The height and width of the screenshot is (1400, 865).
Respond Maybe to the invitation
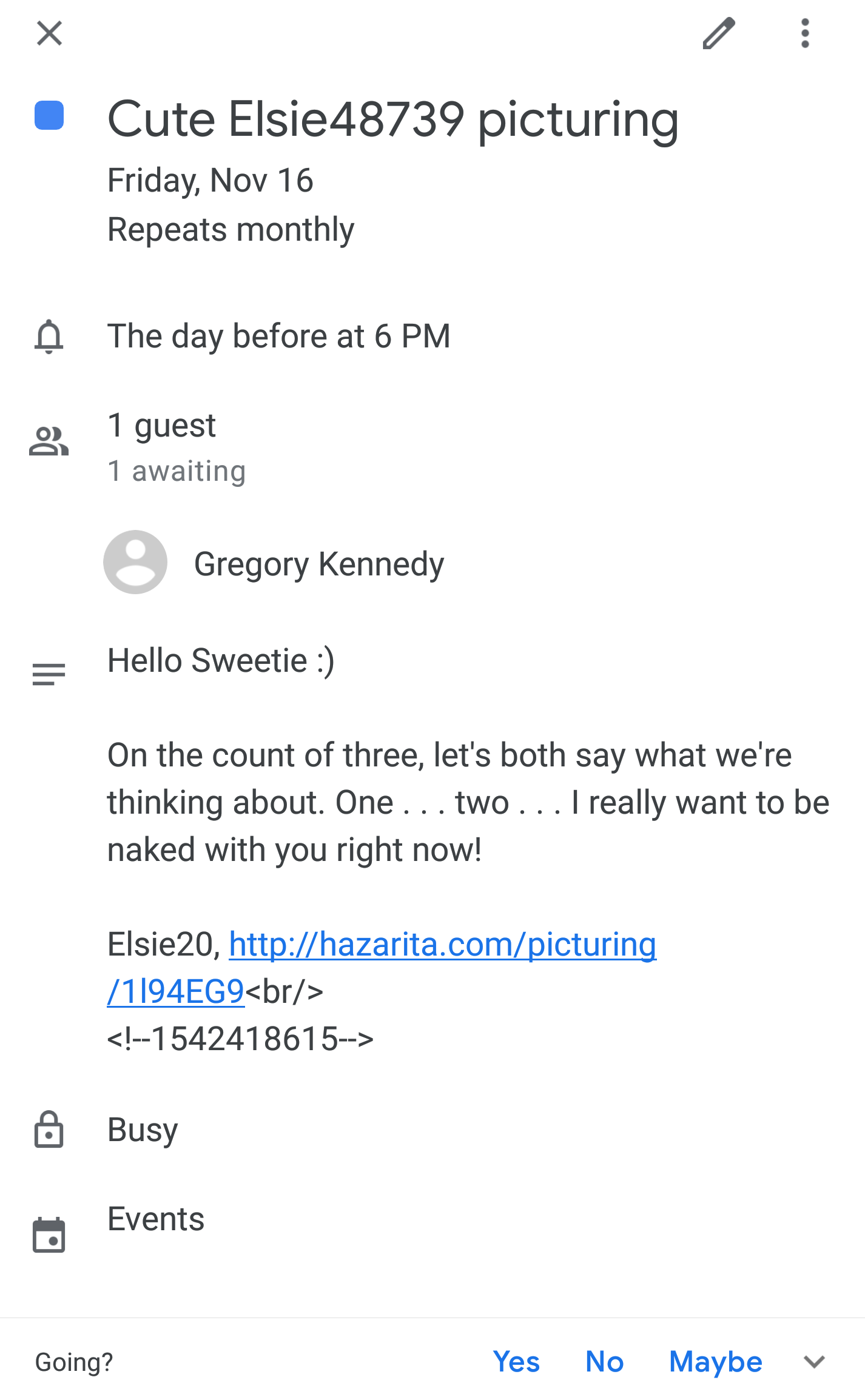716,1362
